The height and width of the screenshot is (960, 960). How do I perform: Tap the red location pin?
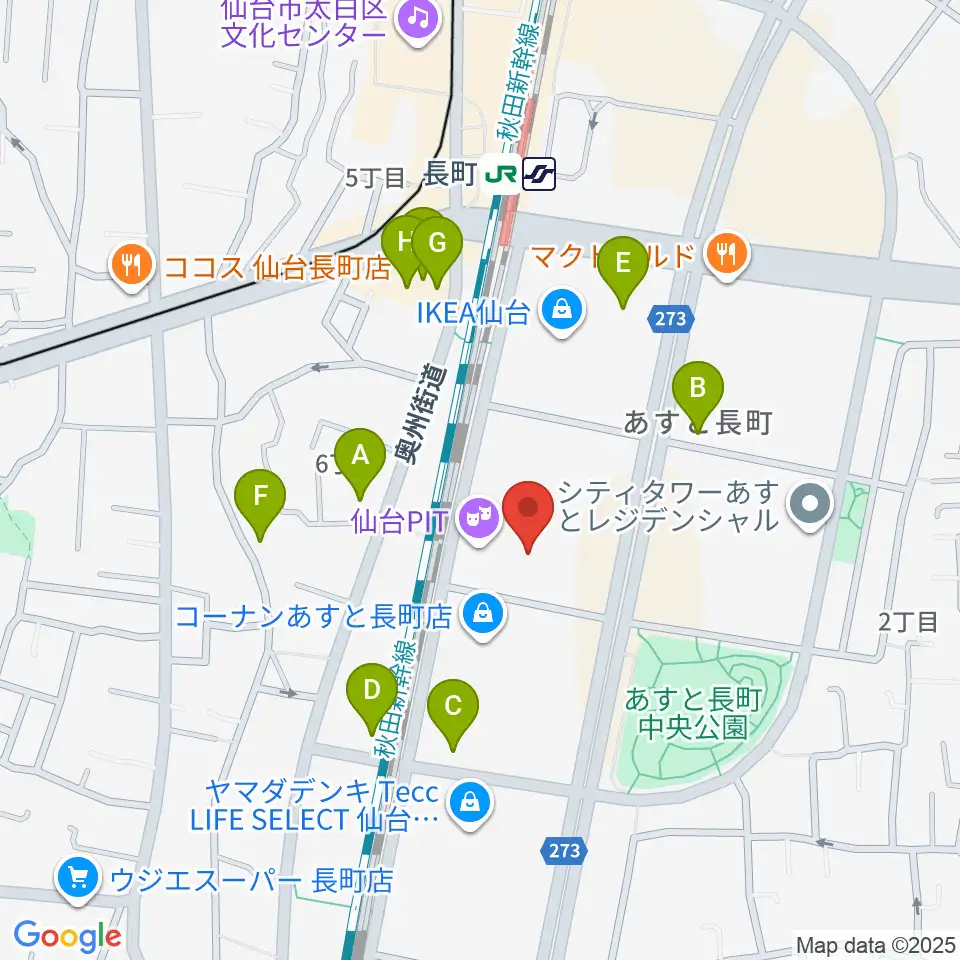pyautogui.click(x=527, y=507)
